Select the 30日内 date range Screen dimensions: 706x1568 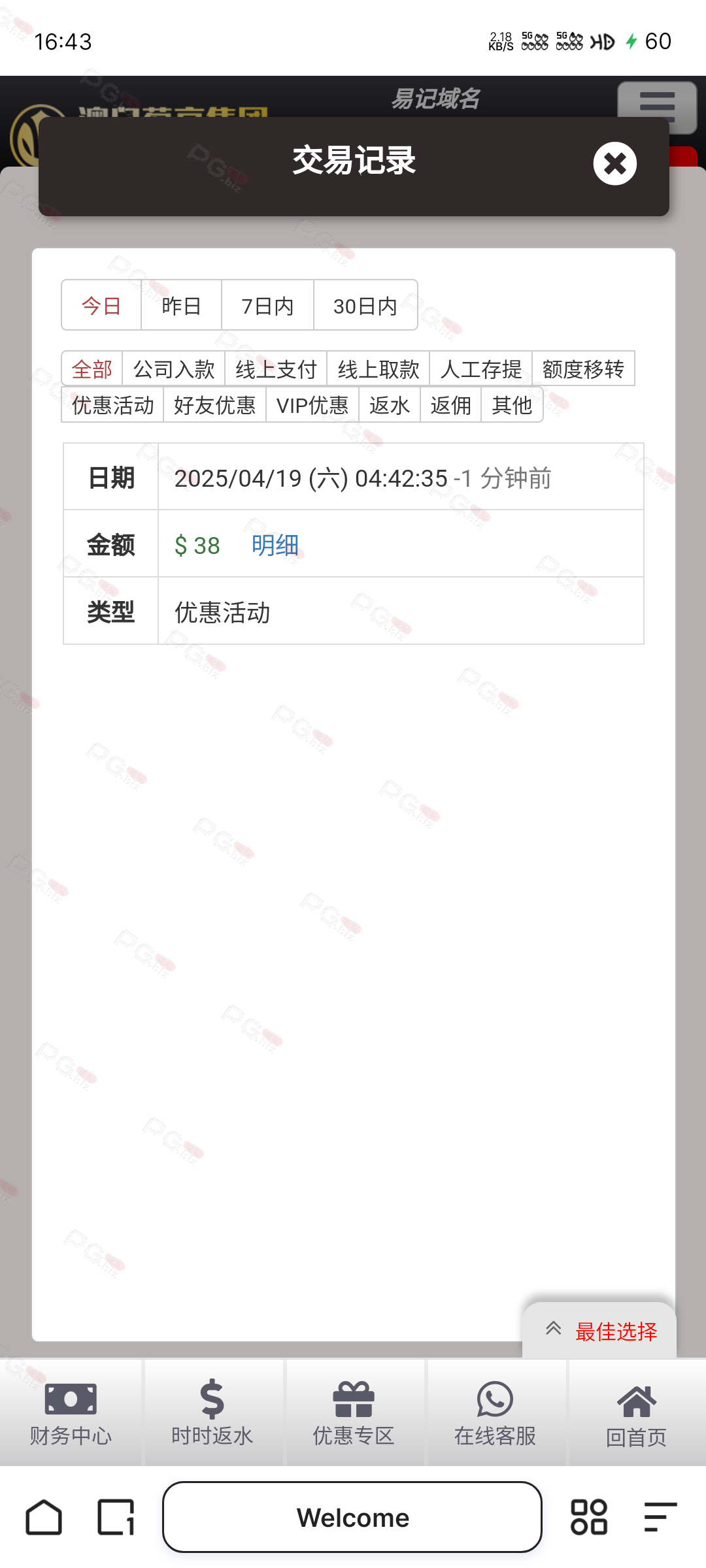pos(365,306)
